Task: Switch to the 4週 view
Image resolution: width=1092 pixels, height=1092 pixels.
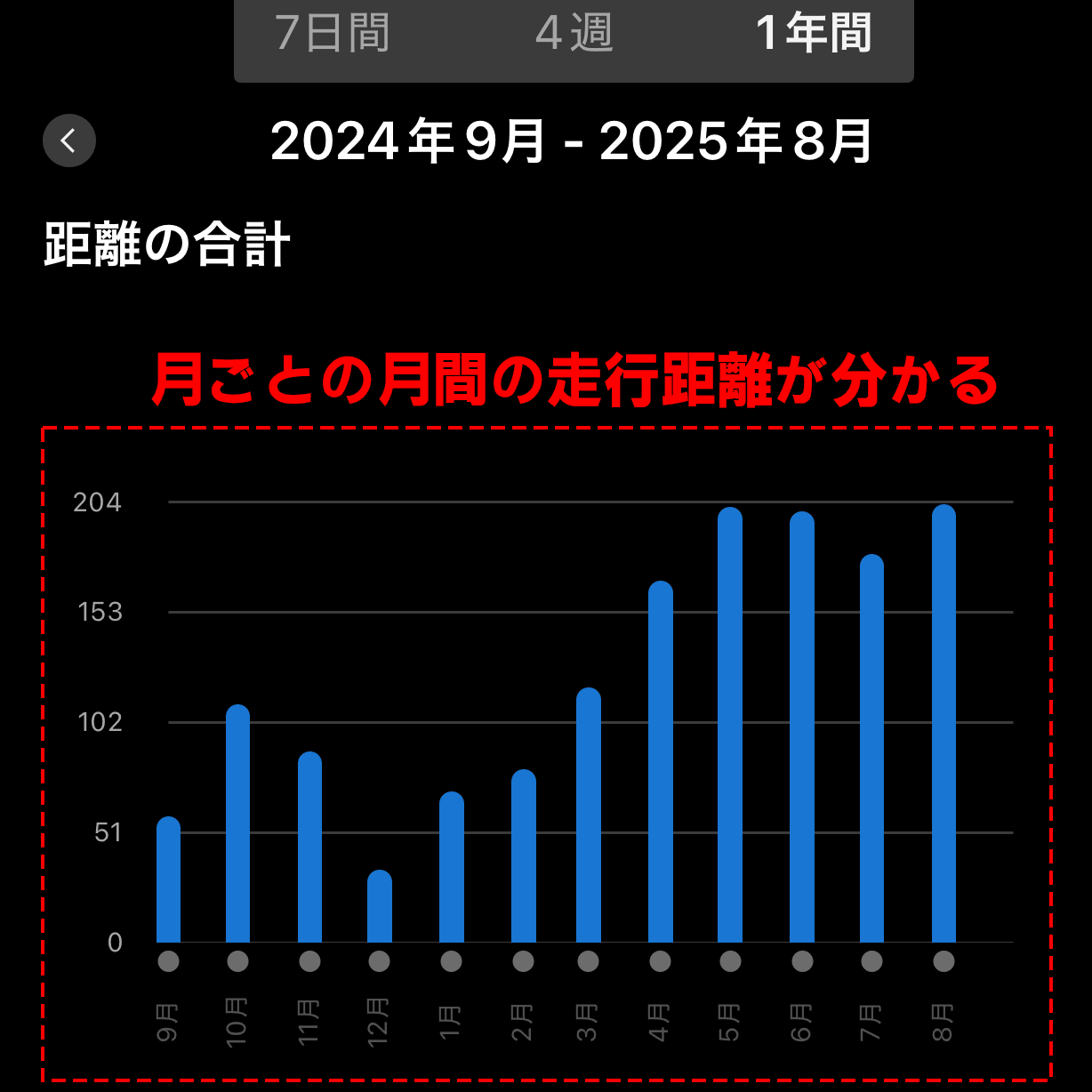Action: pyautogui.click(x=574, y=34)
